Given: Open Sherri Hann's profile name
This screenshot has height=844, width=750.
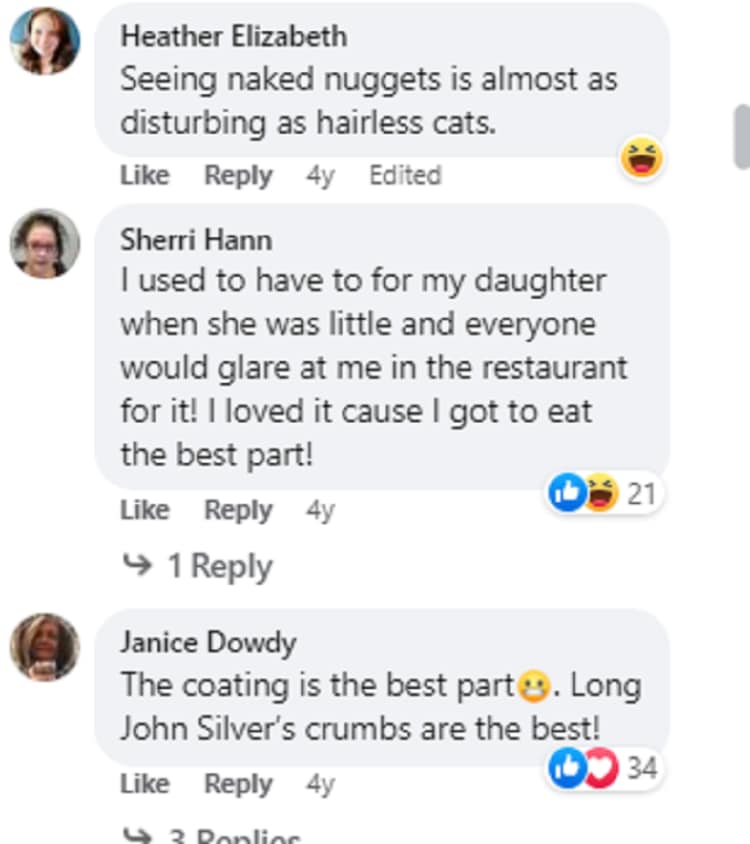Looking at the screenshot, I should 196,240.
